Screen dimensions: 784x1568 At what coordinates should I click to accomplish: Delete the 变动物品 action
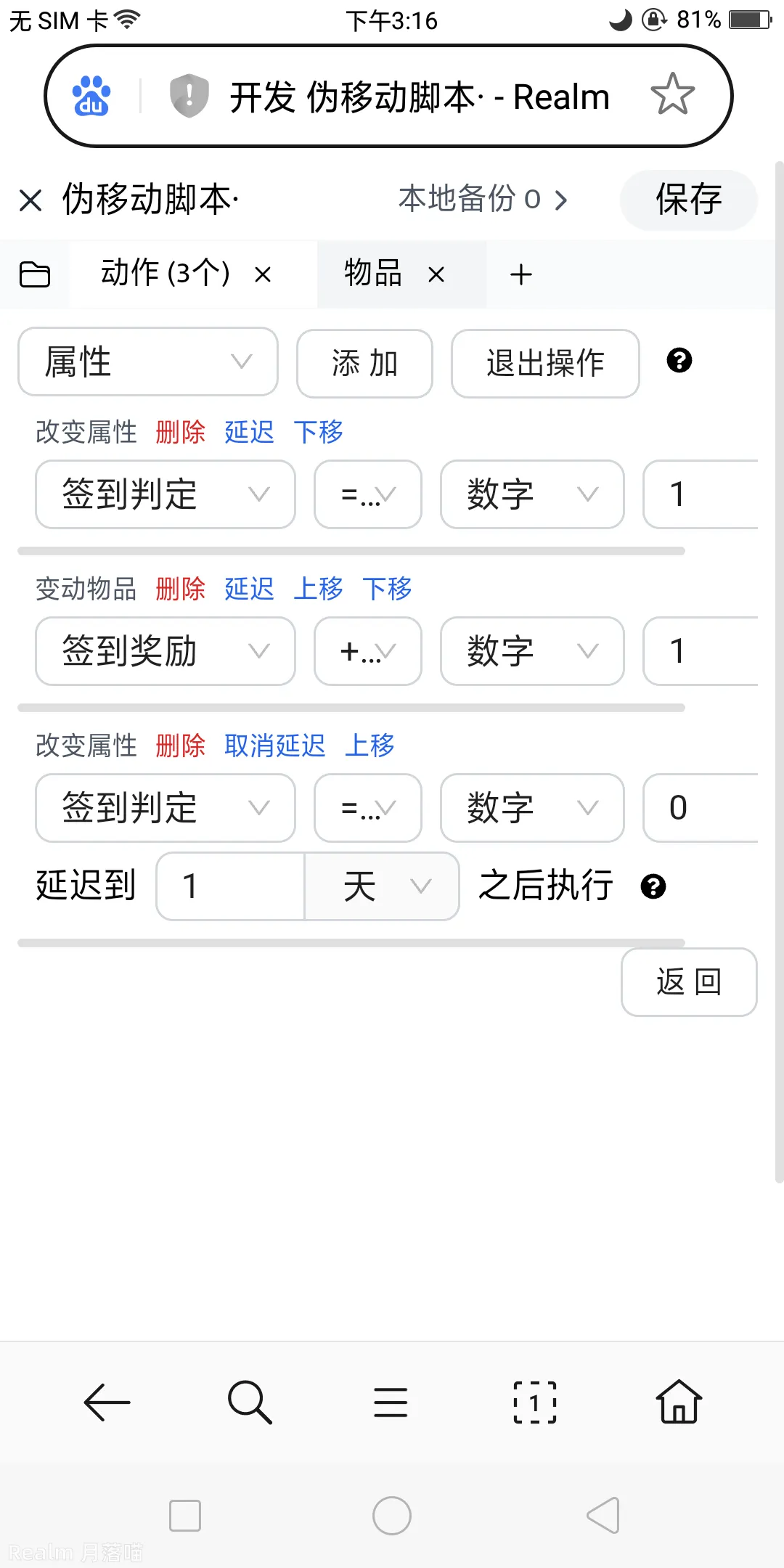tap(180, 589)
